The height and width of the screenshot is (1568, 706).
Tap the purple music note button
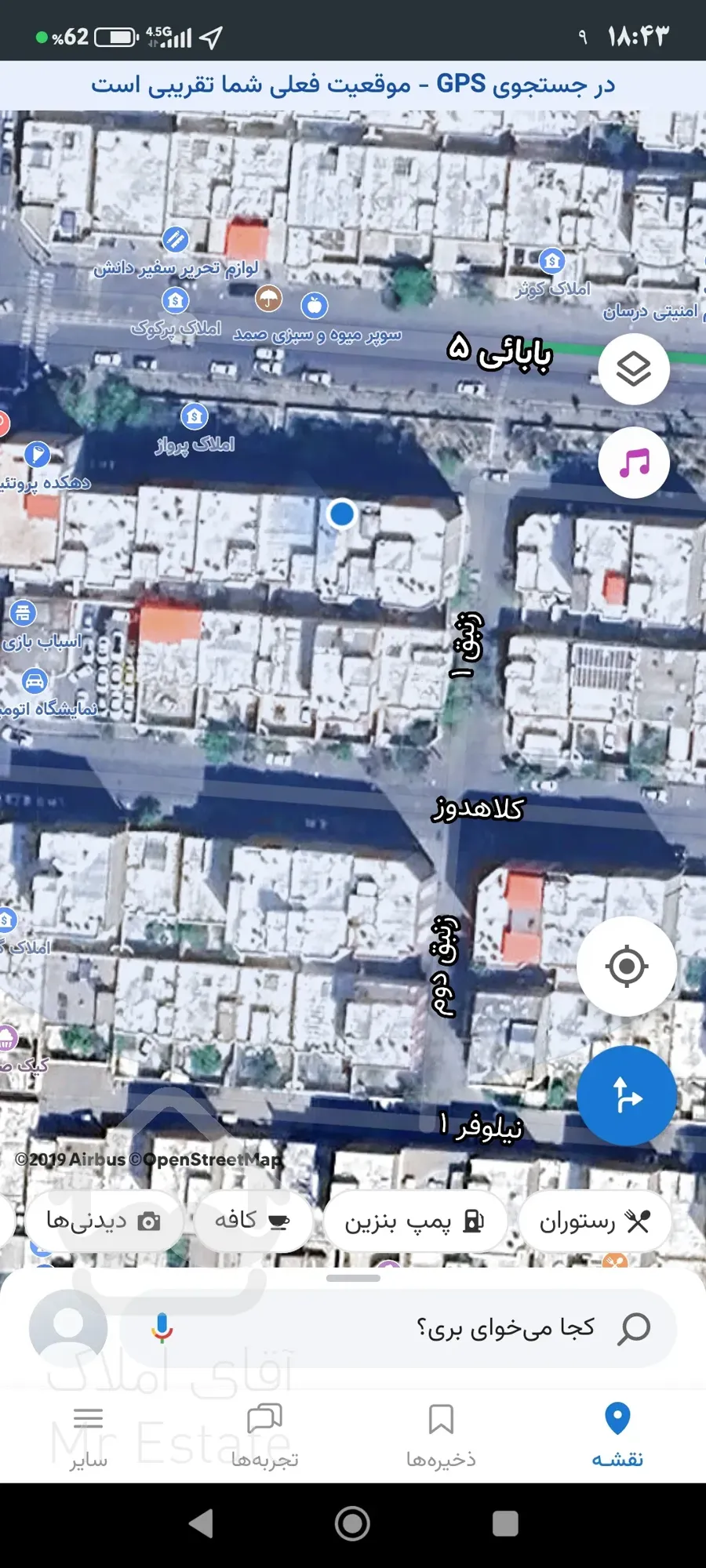634,463
